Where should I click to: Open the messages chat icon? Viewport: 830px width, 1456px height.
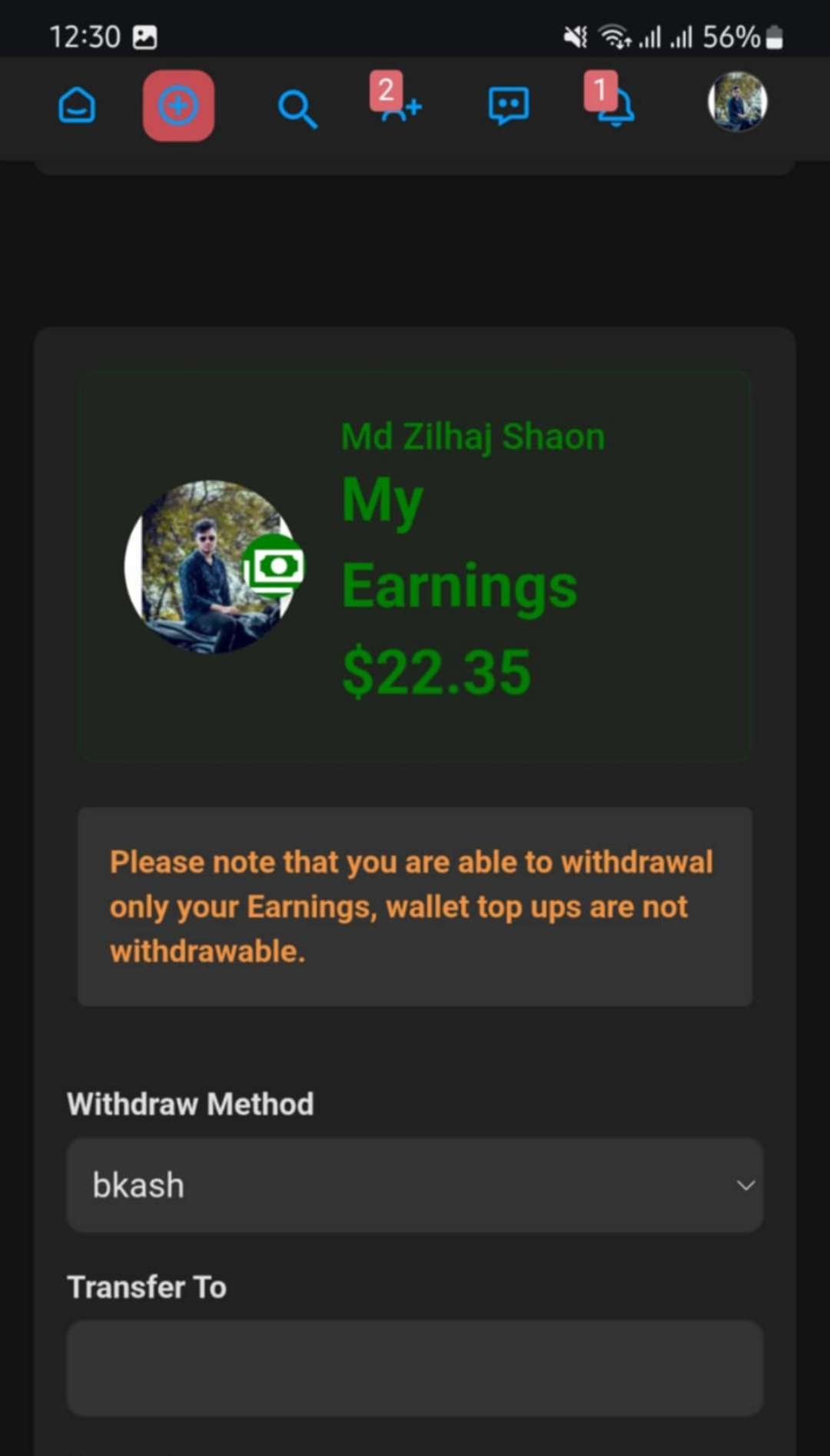508,105
